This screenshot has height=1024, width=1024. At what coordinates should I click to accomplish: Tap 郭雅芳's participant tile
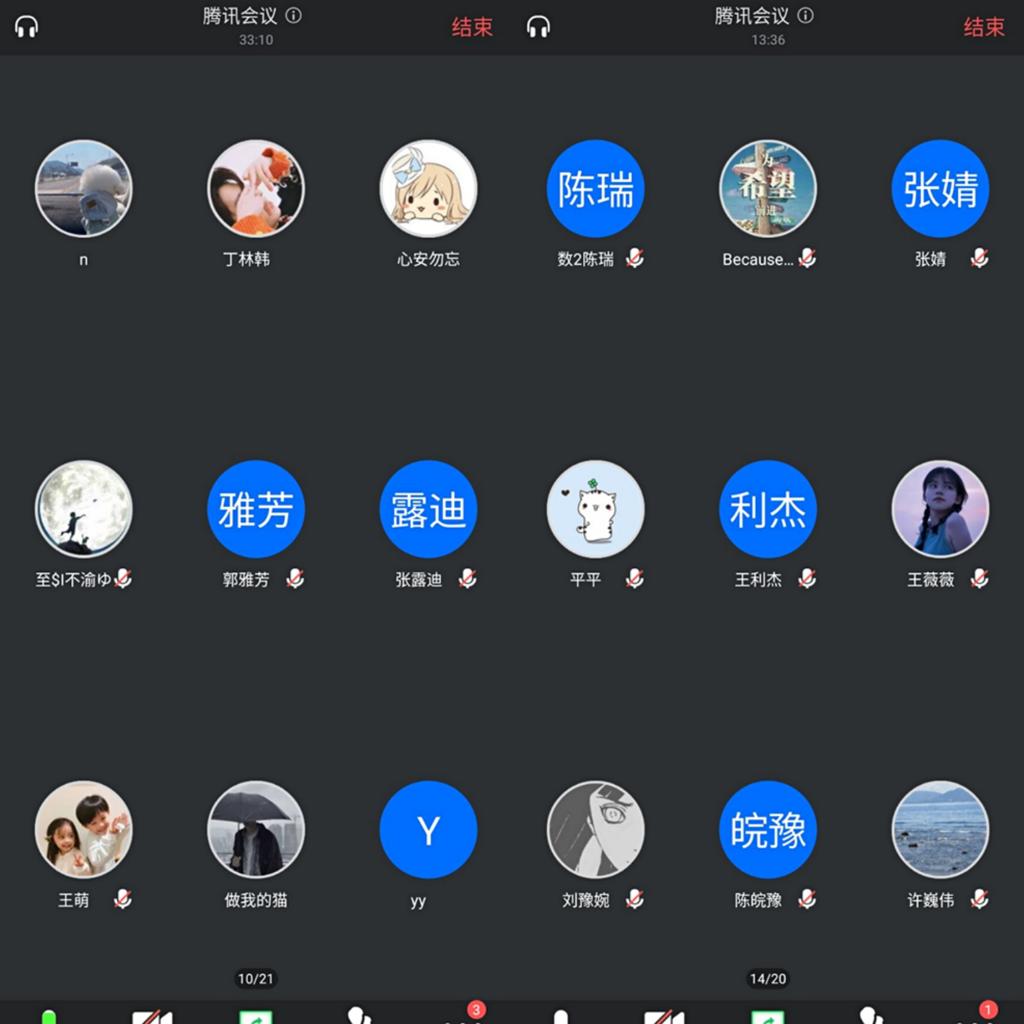pyautogui.click(x=256, y=509)
